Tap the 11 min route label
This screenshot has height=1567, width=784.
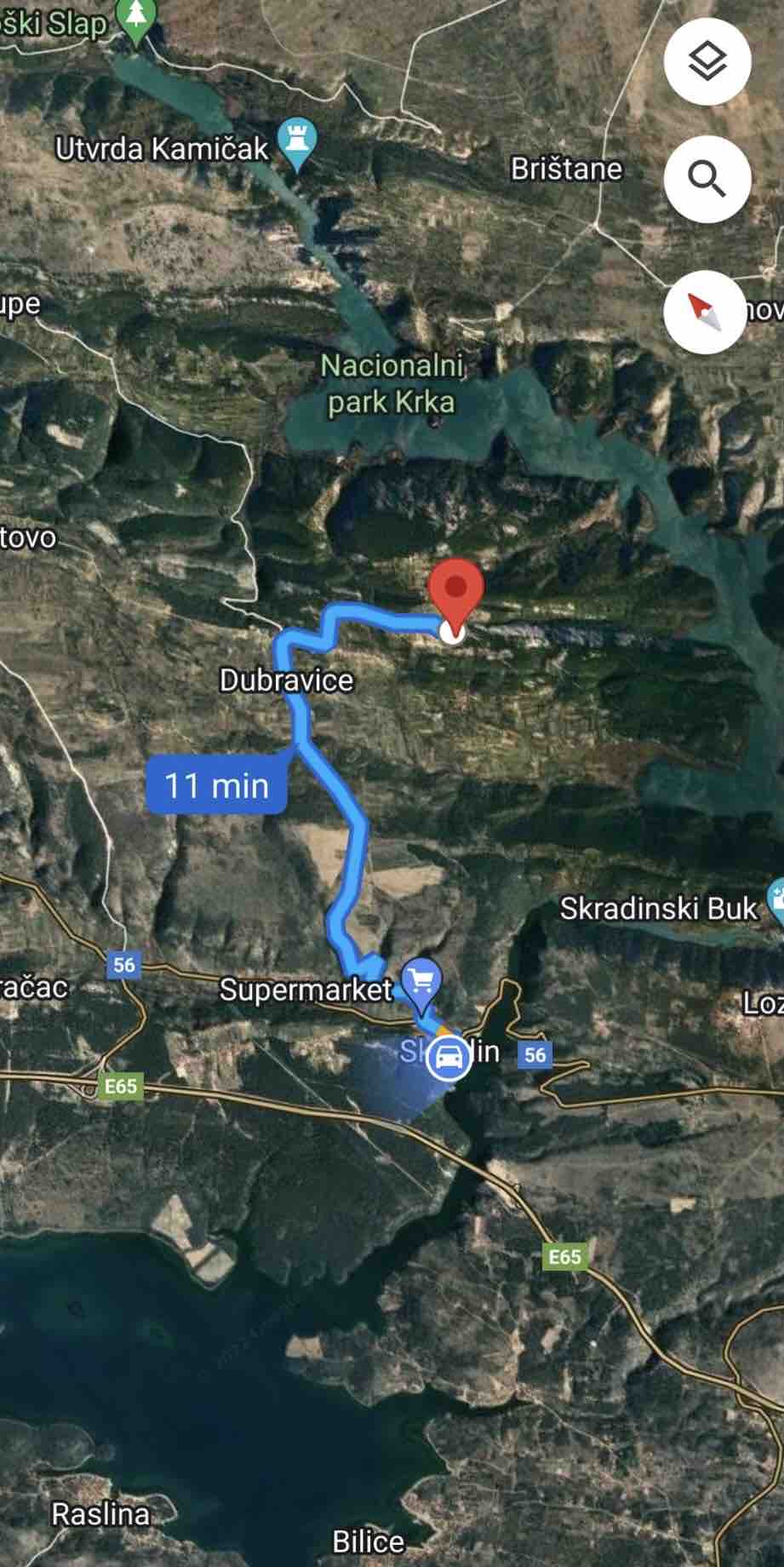(216, 785)
